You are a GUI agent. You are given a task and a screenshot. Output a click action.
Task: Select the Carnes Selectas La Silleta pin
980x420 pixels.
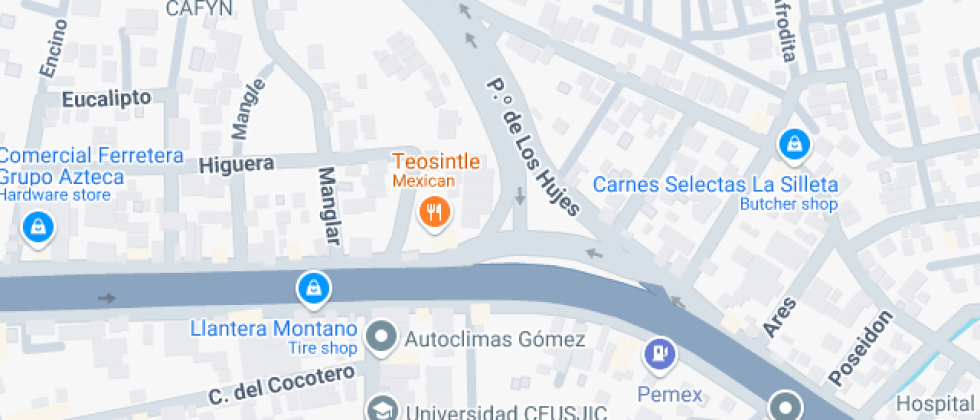794,146
